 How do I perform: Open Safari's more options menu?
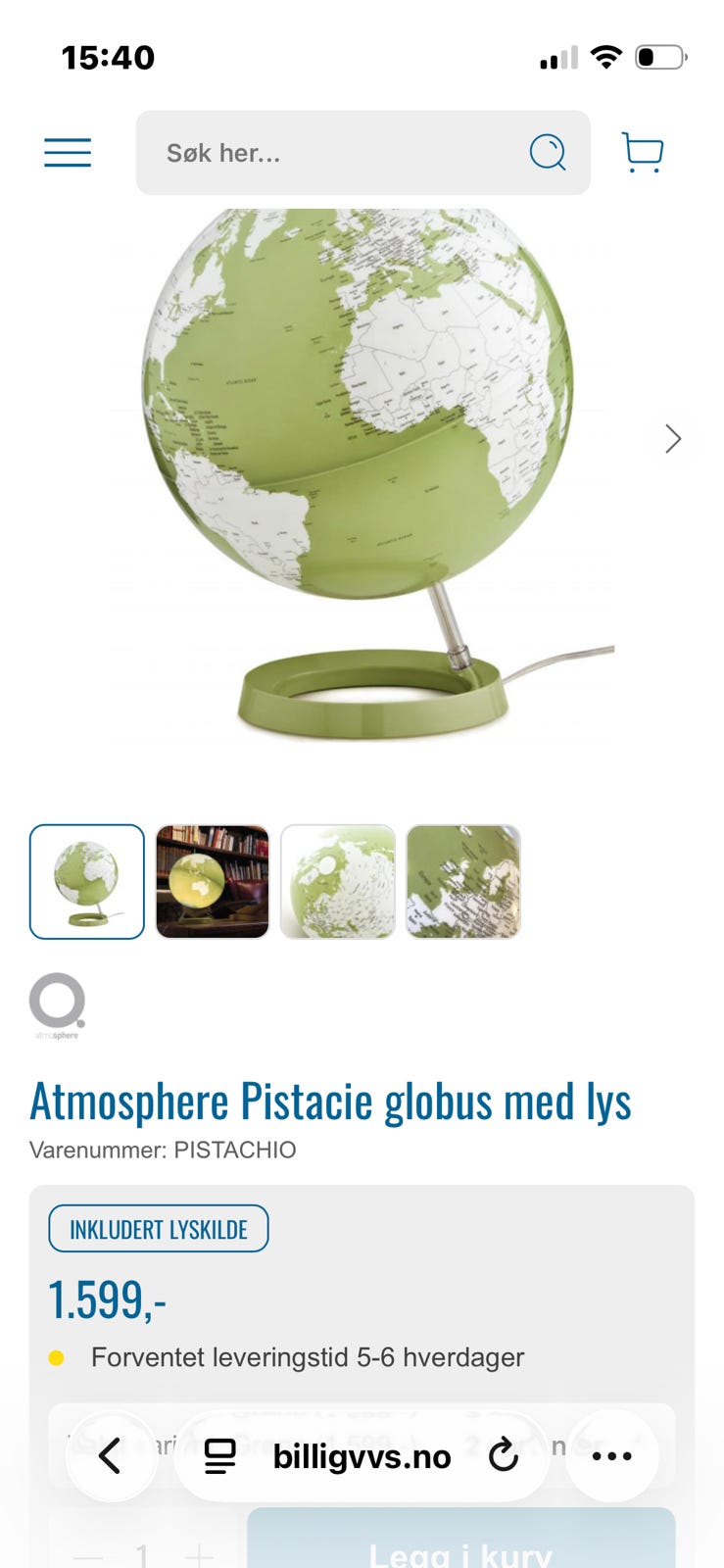pos(611,1457)
